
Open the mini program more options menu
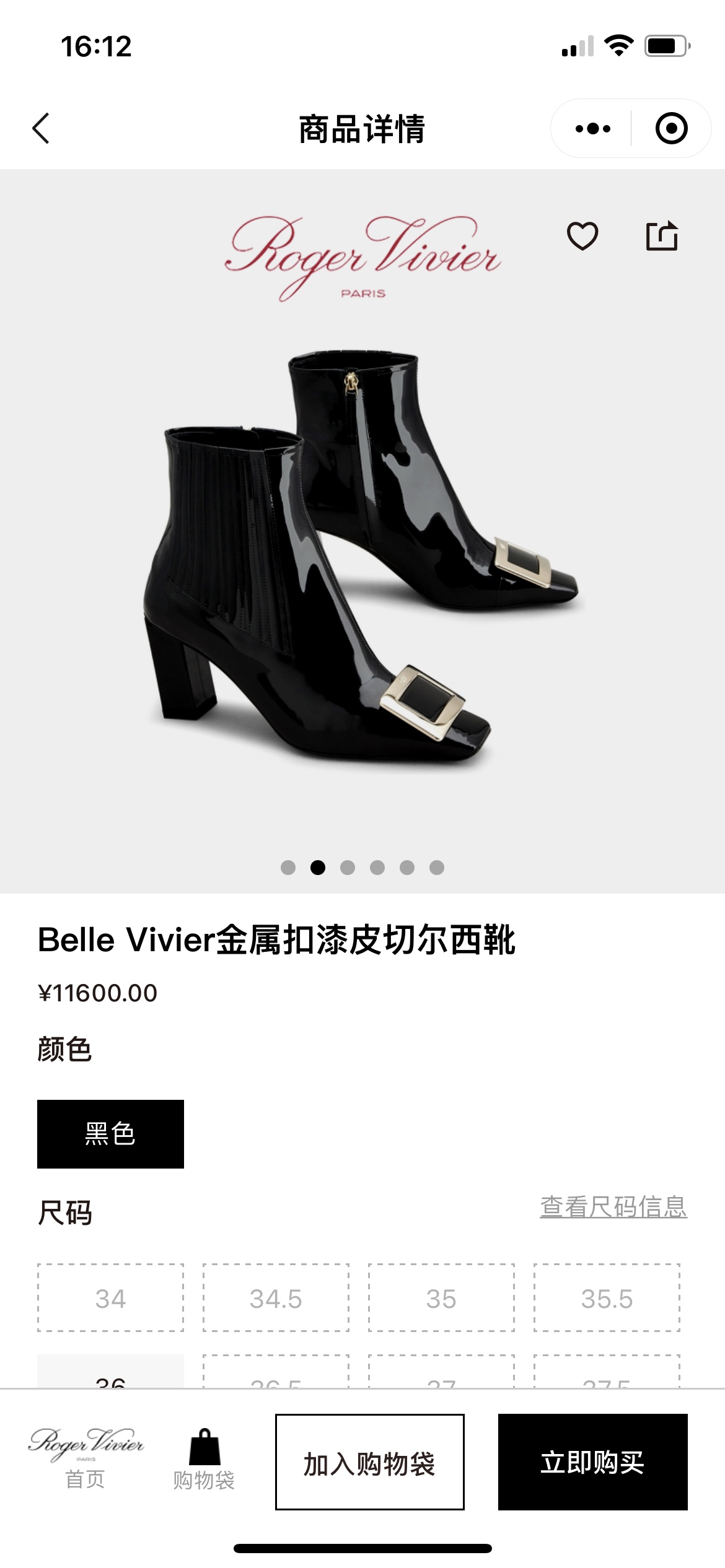pyautogui.click(x=592, y=129)
